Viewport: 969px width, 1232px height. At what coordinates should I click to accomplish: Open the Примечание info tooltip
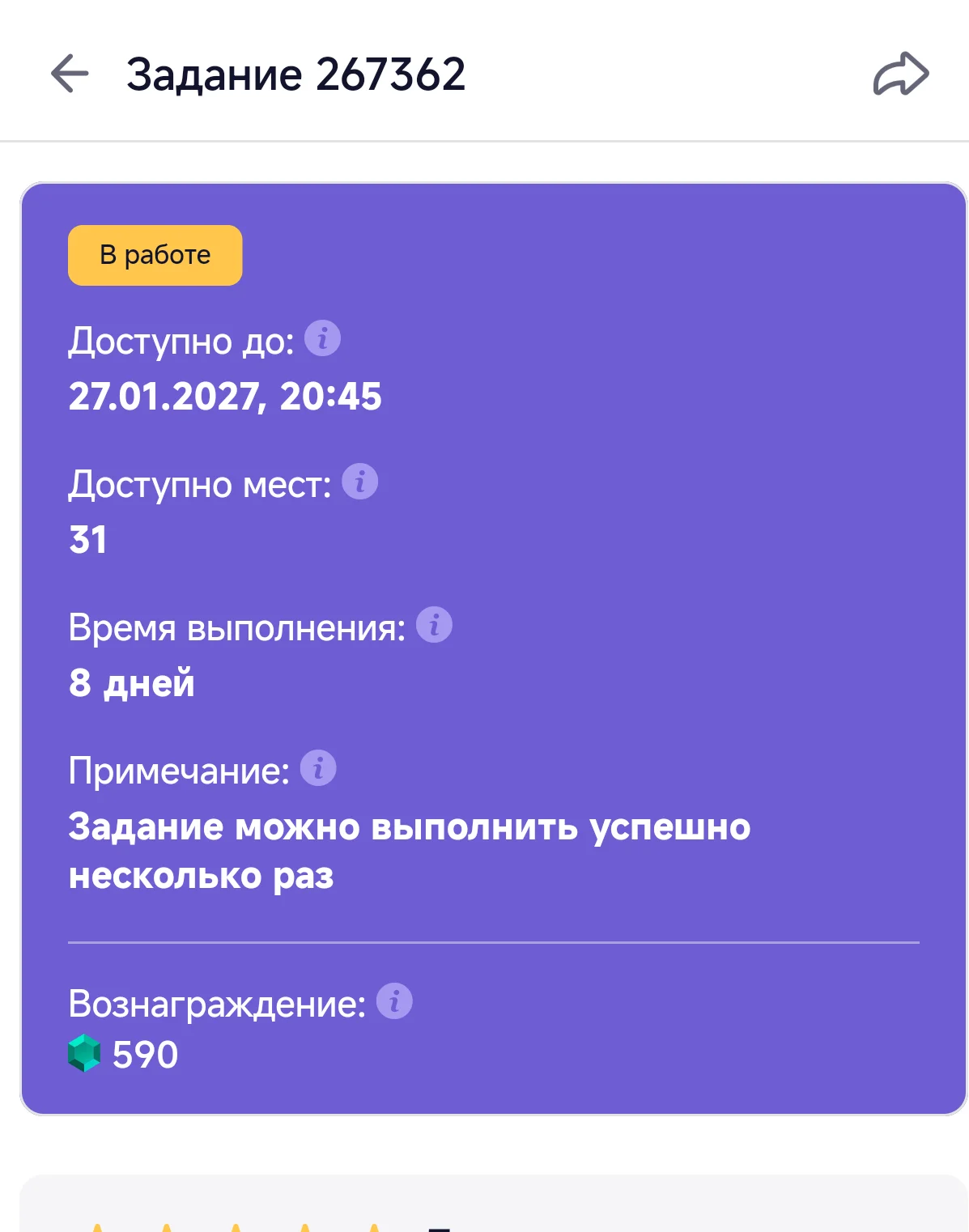(318, 768)
